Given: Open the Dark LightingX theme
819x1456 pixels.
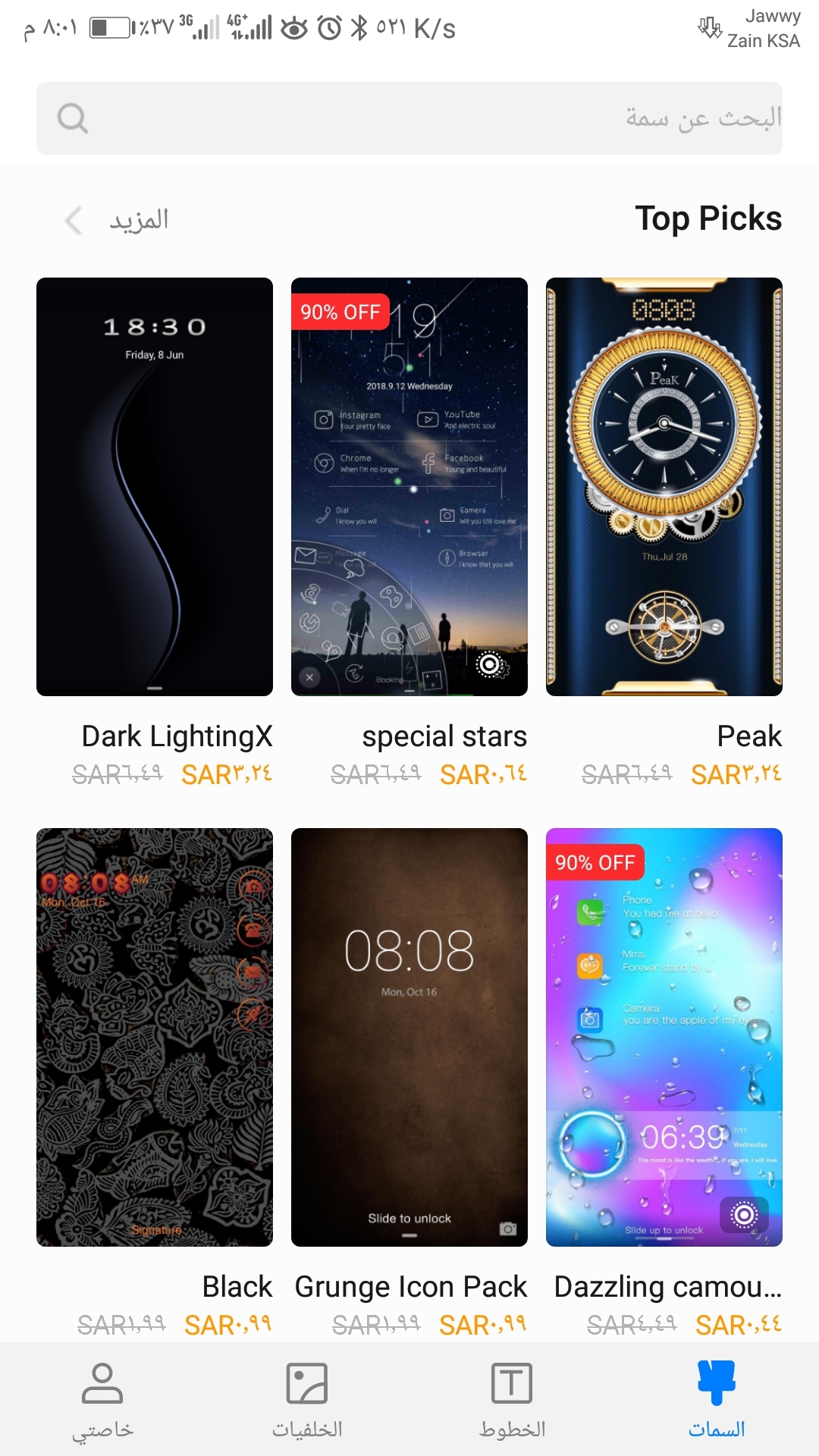Looking at the screenshot, I should pos(155,486).
